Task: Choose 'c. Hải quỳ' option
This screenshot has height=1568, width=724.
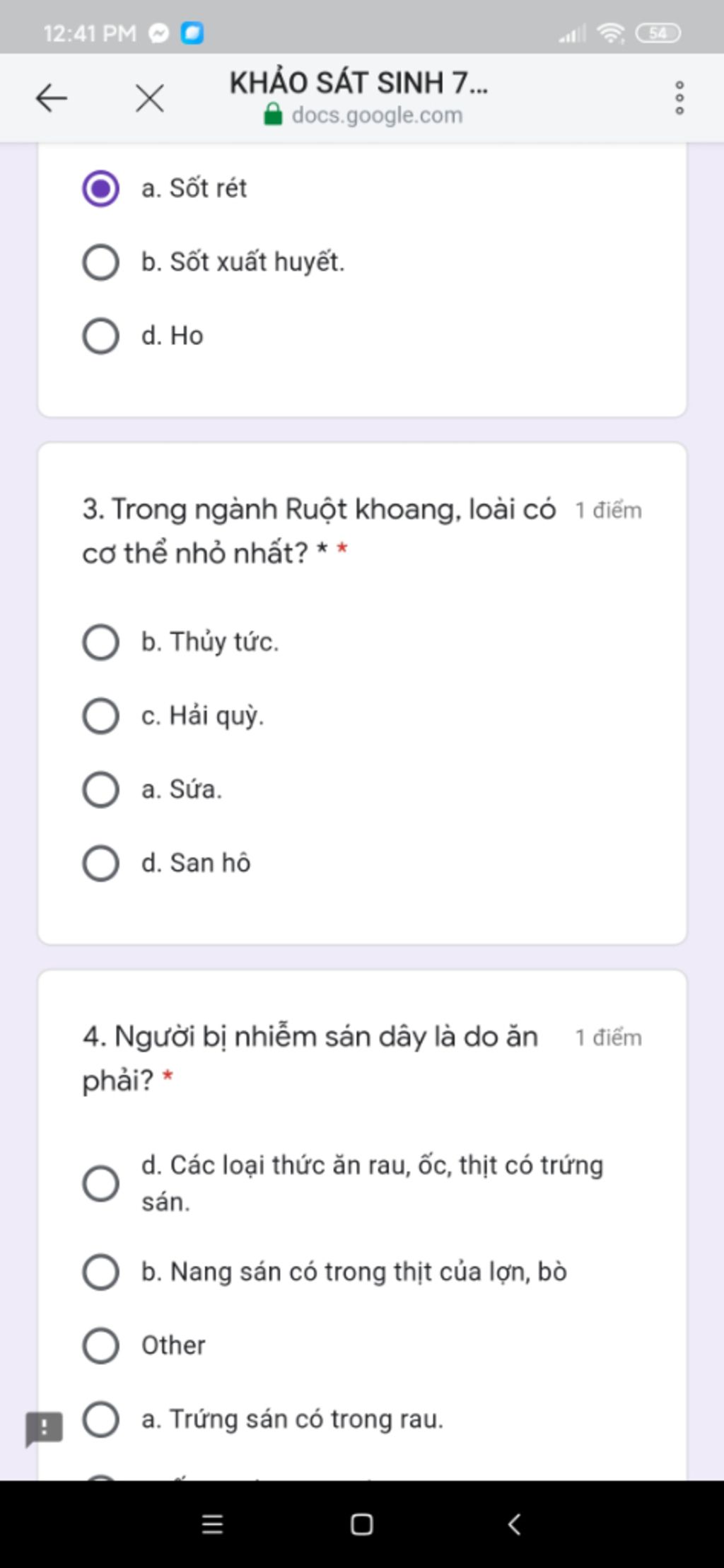Action: coord(100,716)
